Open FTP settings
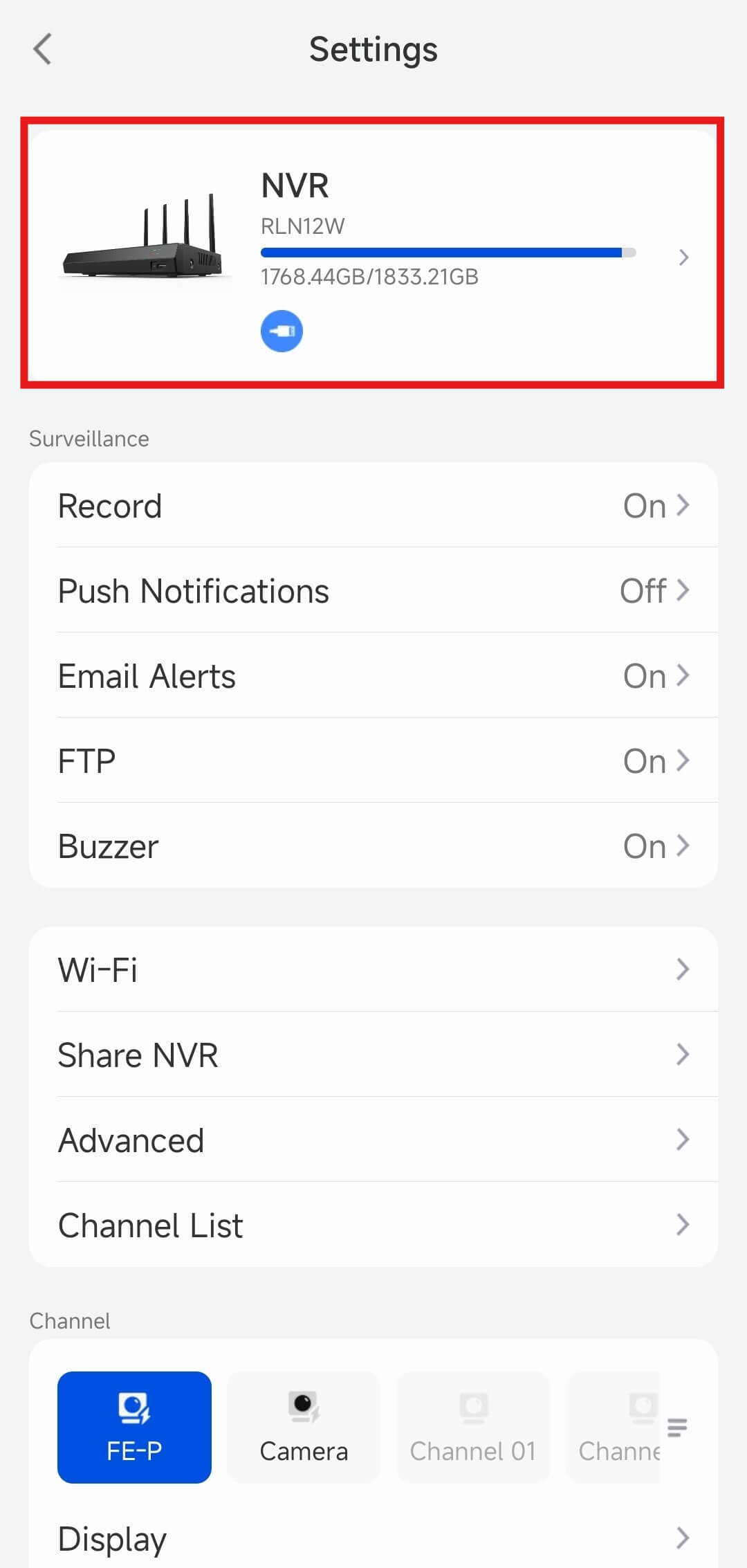This screenshot has height=1568, width=747. pyautogui.click(x=373, y=761)
